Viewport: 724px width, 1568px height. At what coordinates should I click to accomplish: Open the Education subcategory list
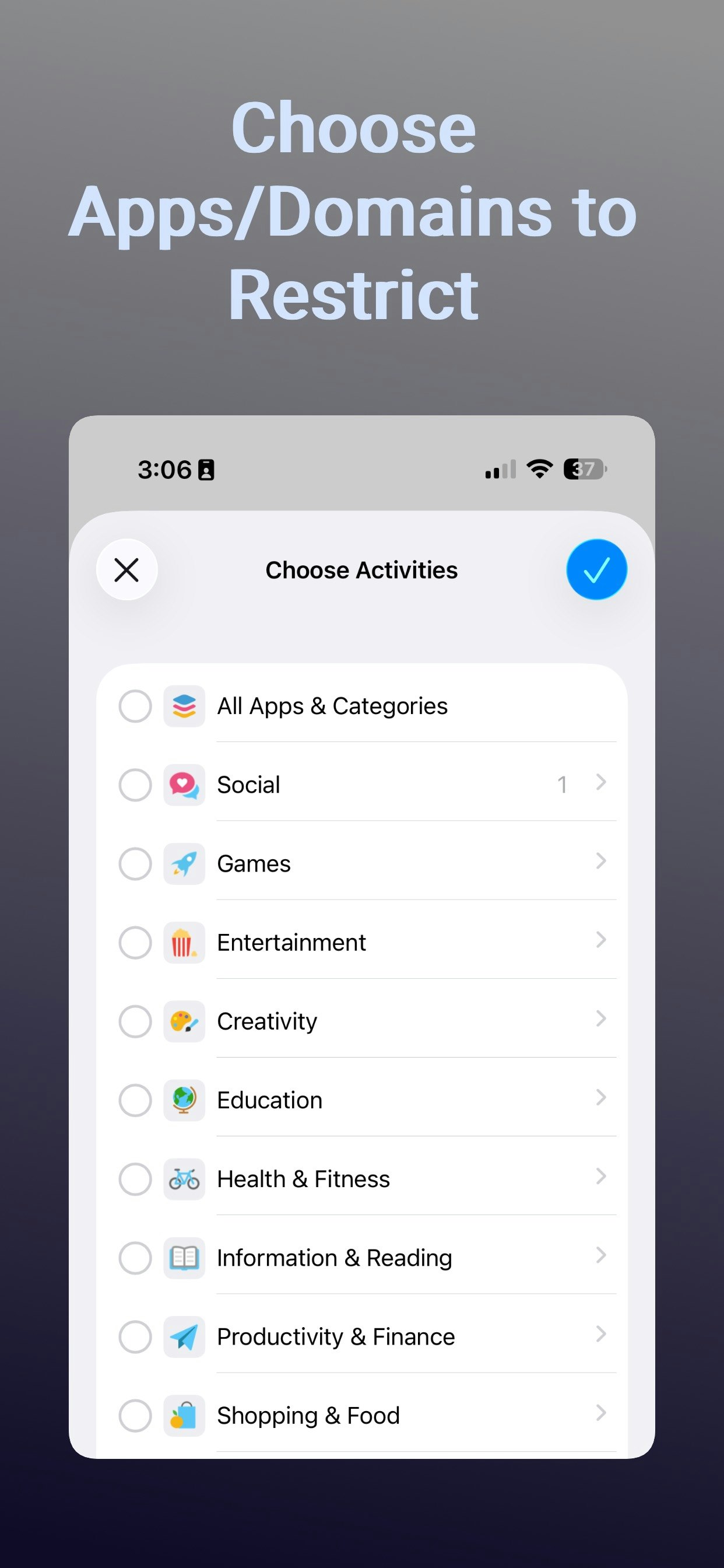click(x=601, y=1098)
